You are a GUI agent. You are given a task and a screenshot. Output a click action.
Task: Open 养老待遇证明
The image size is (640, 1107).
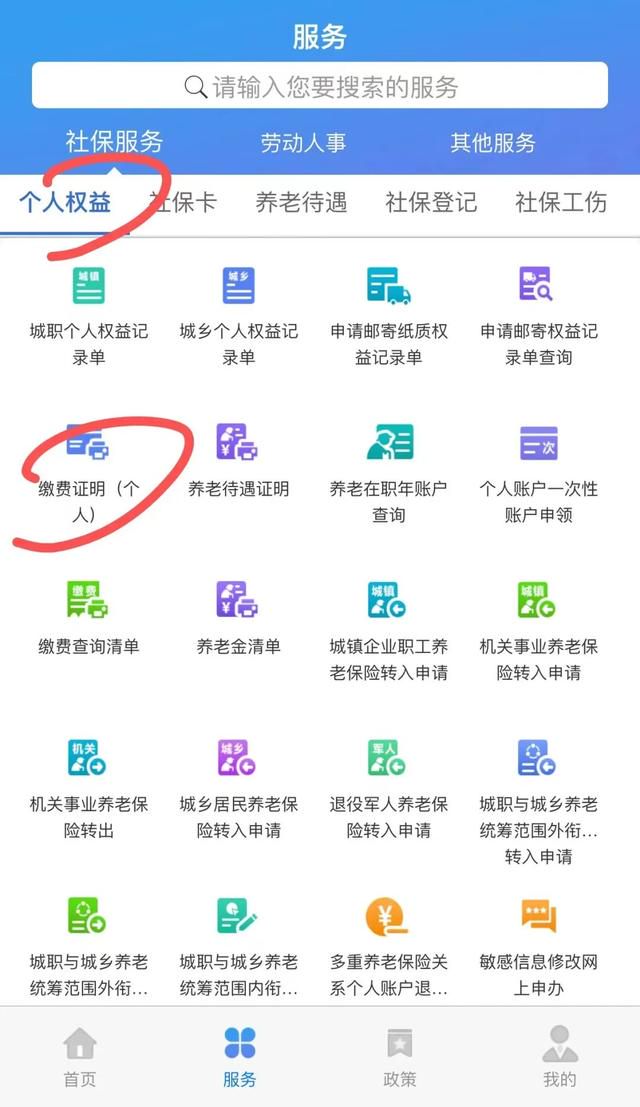click(239, 460)
